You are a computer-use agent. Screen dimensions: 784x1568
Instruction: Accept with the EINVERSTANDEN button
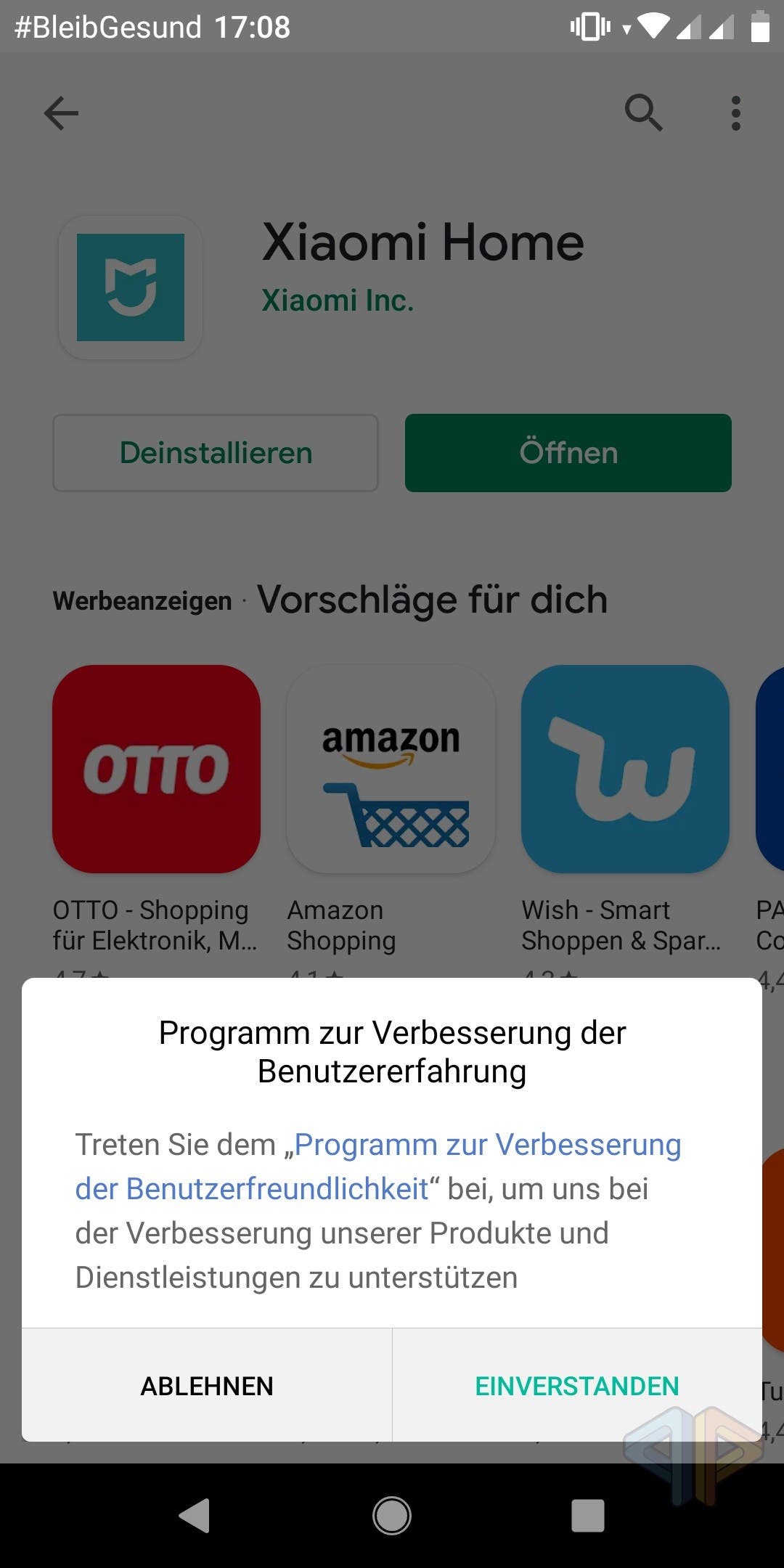coord(577,1385)
